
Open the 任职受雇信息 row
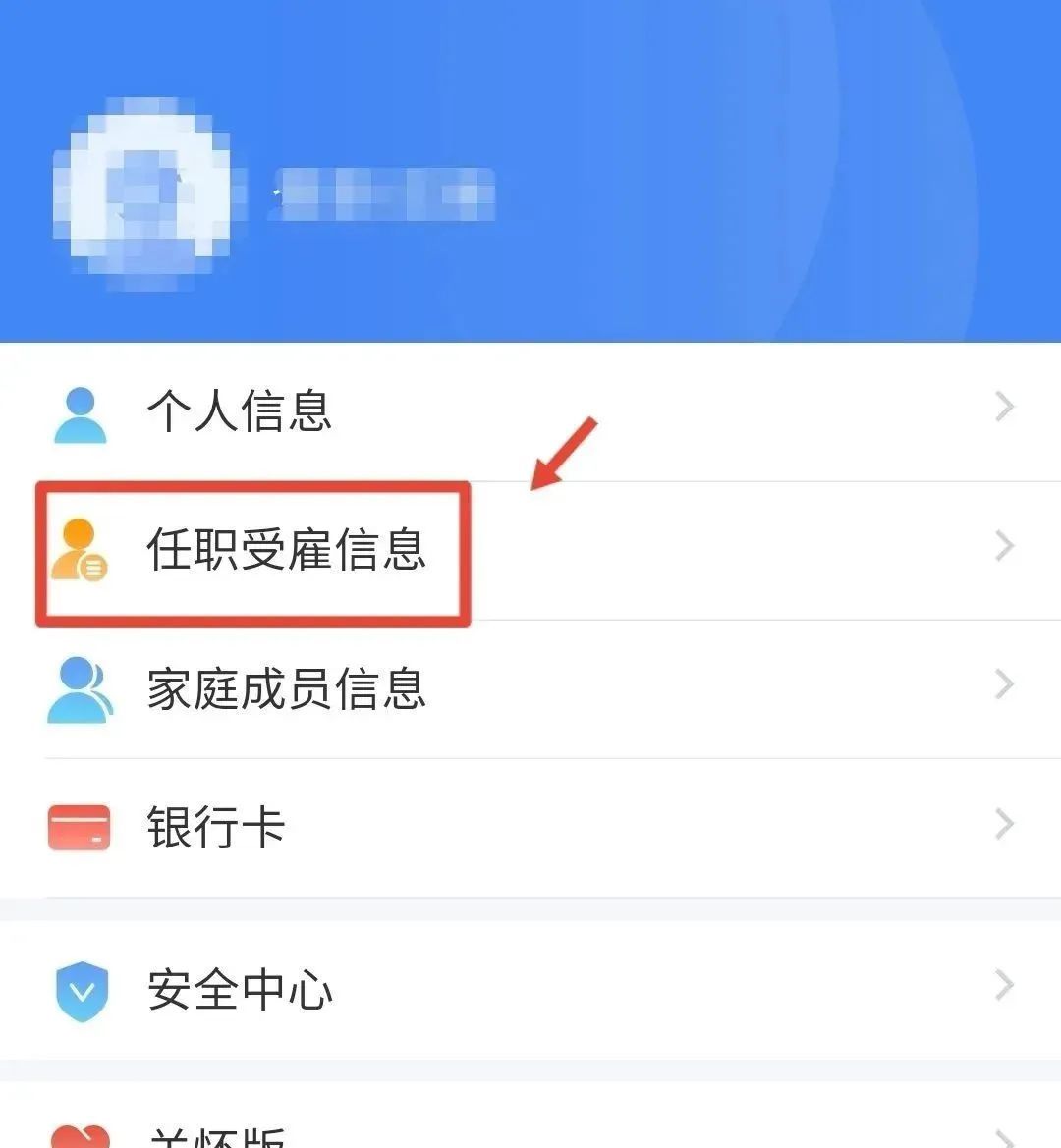point(530,549)
